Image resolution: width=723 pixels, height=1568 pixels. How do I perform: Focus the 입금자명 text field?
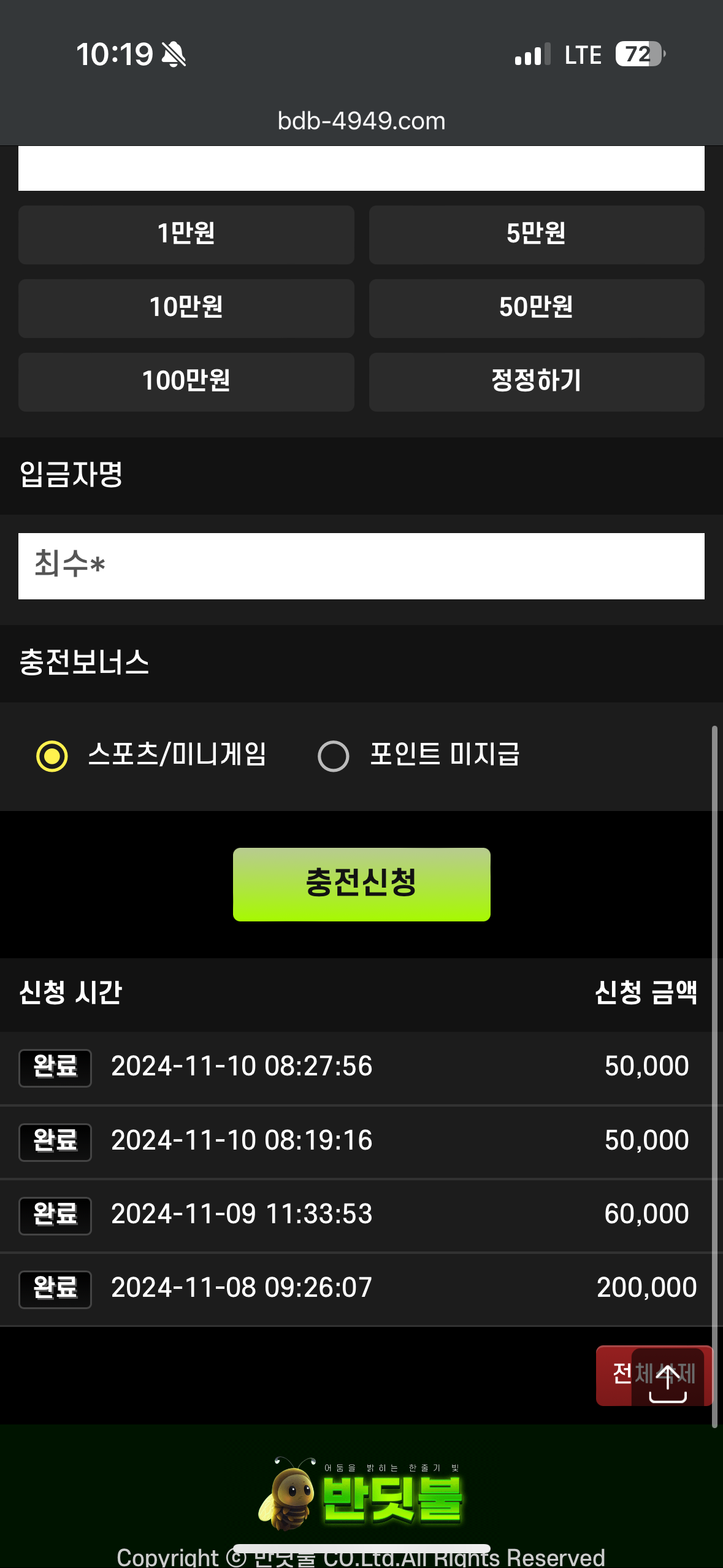click(x=361, y=566)
